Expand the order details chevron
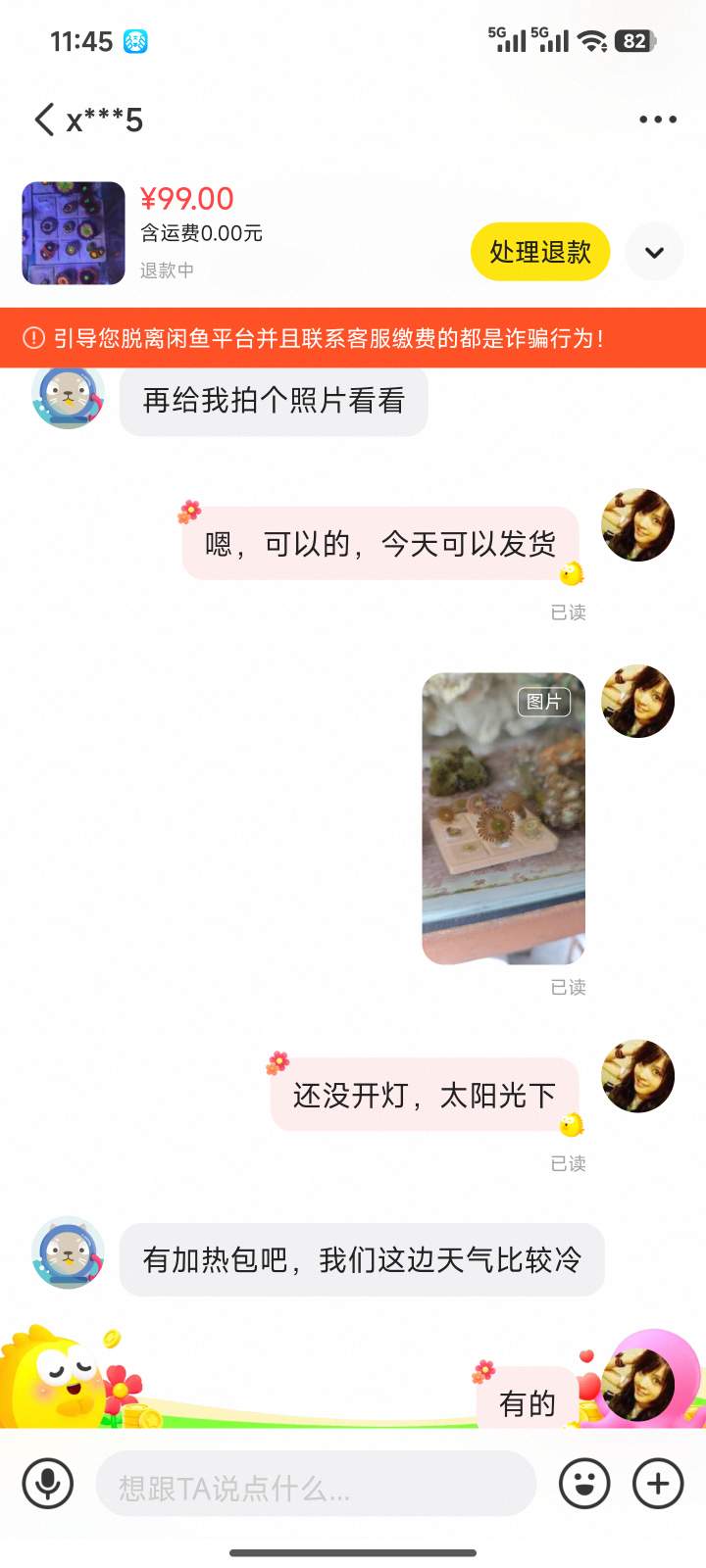Image resolution: width=706 pixels, height=1568 pixels. click(654, 252)
